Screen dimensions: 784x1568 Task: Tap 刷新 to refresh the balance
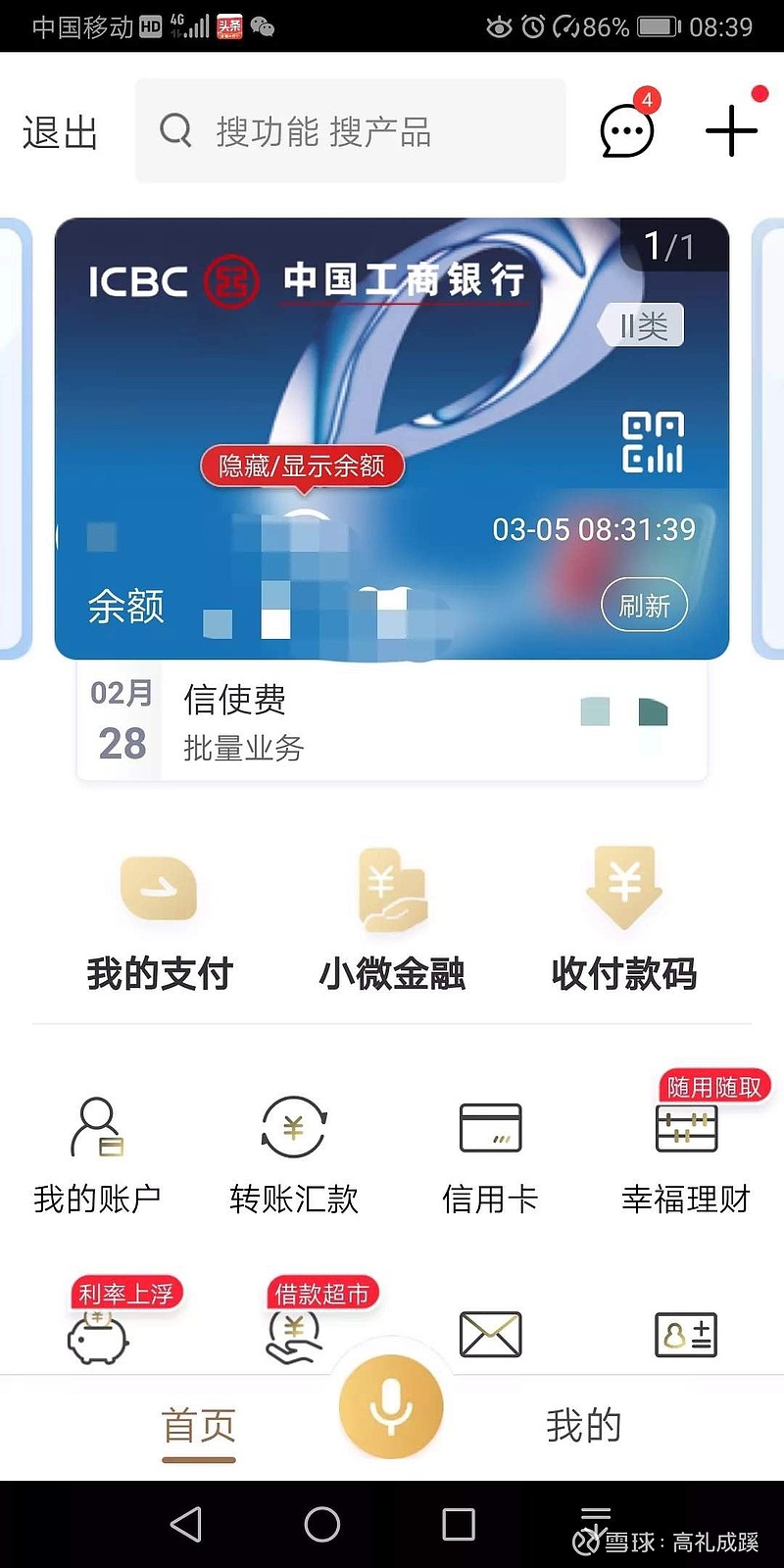pyautogui.click(x=644, y=605)
